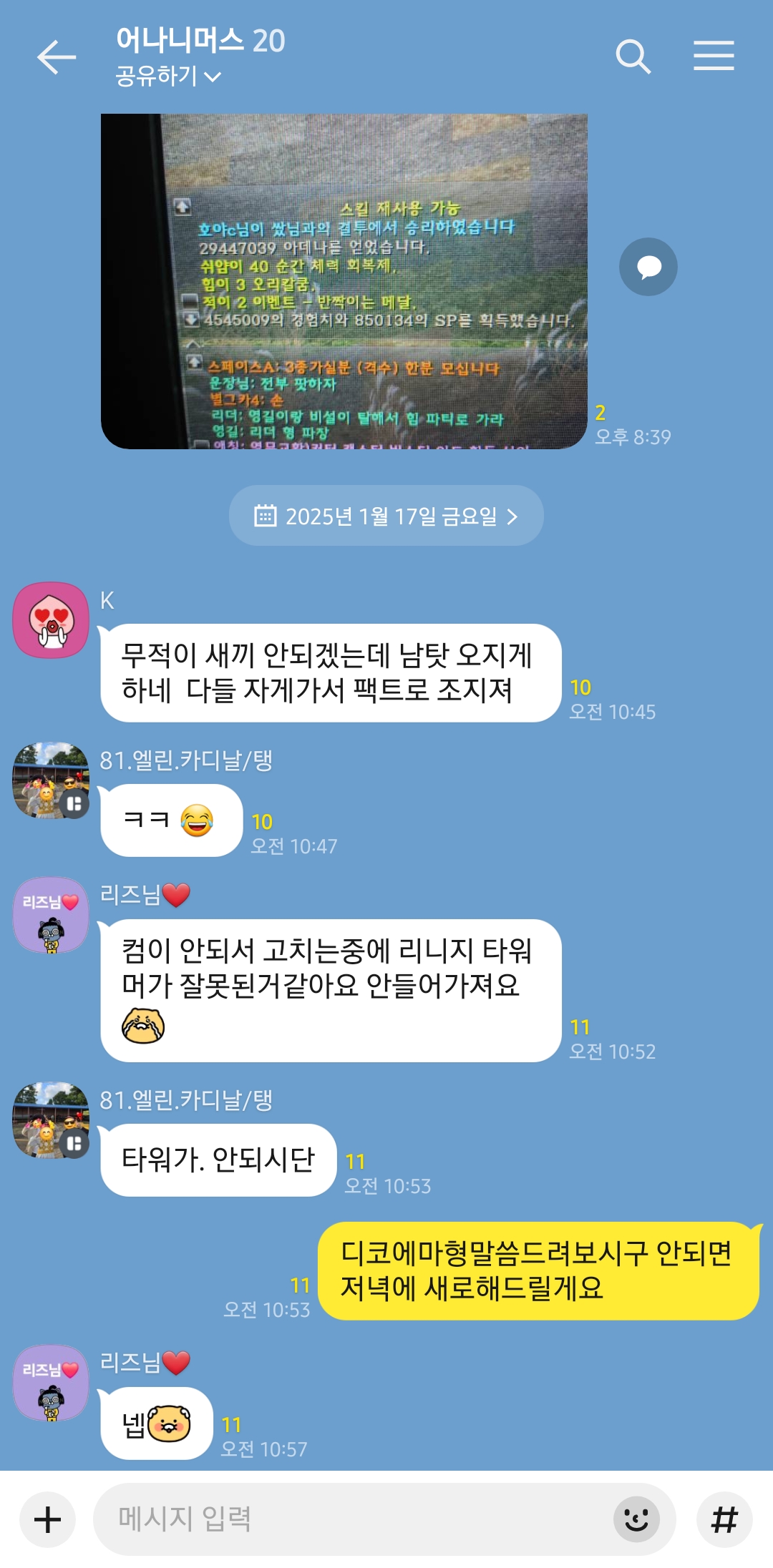Expand the 공유하기 dropdown
Screen dimensions: 773x1568
tap(169, 76)
